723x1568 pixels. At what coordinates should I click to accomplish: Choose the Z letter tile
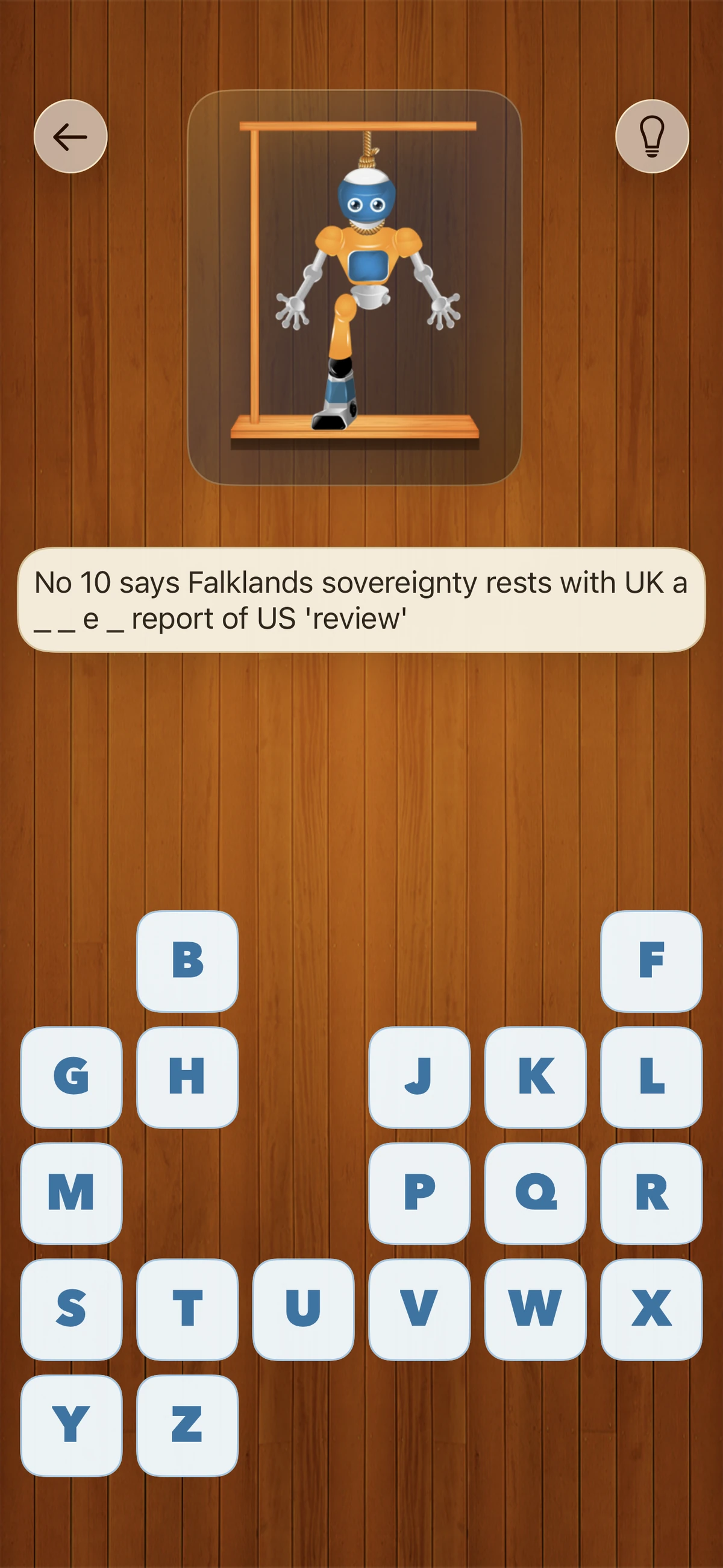point(187,1425)
